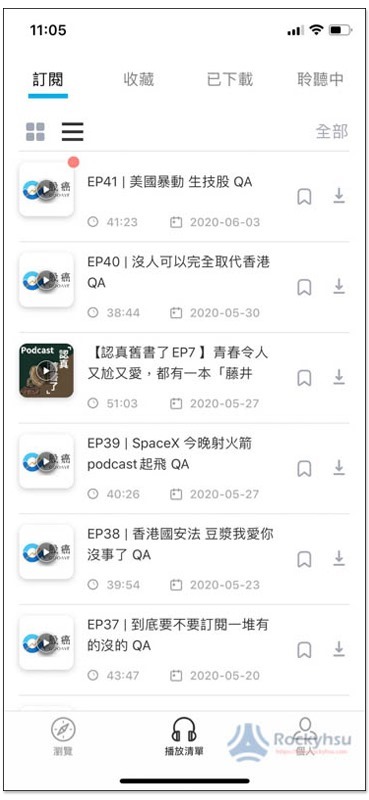Screen dimensions: 369x800
Task: Download the EP37 episode
Action: click(x=339, y=649)
